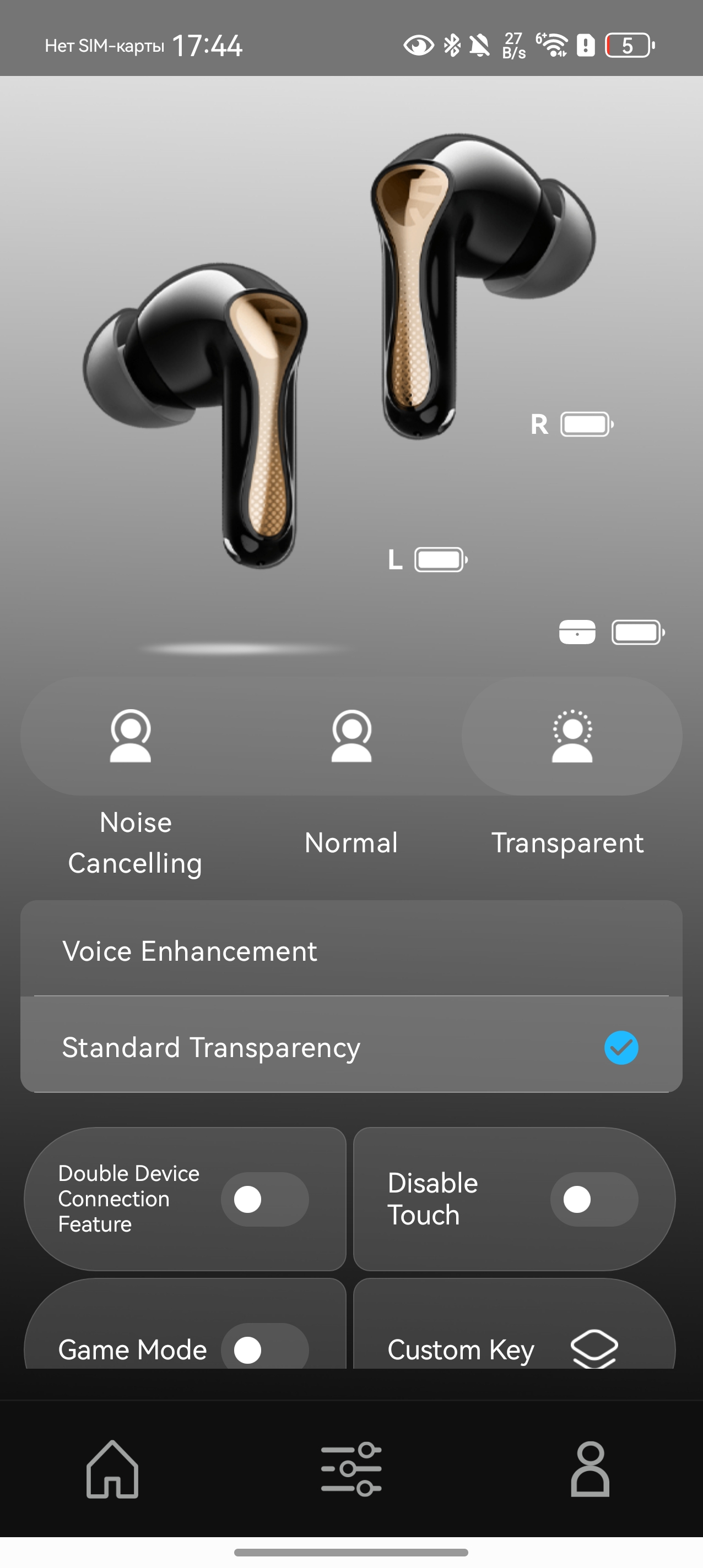Select the Normal listening mode

click(x=351, y=737)
